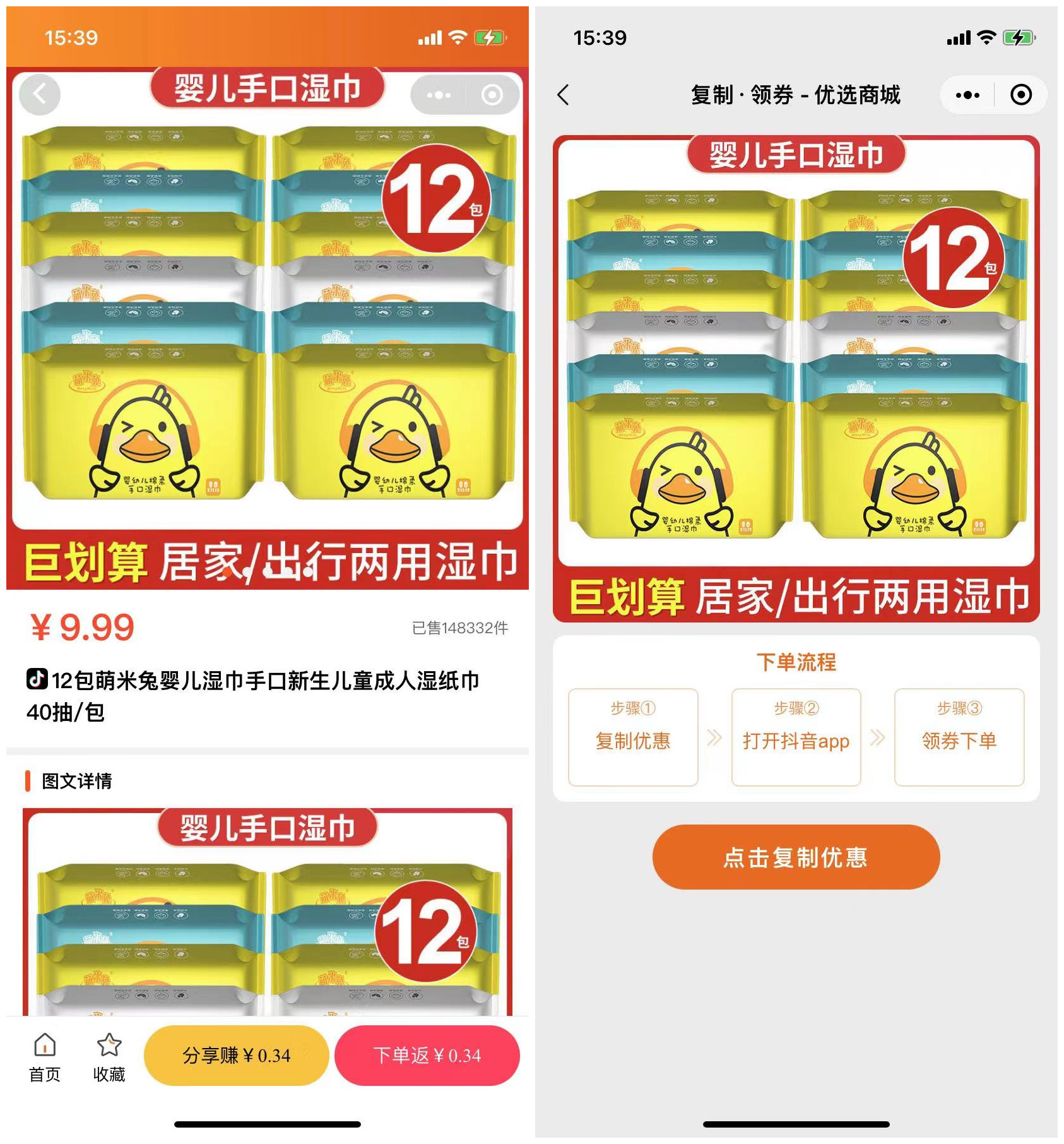The image size is (1064, 1144).
Task: Tap 下单返 ¥0.34 order button
Action: pyautogui.click(x=427, y=1055)
